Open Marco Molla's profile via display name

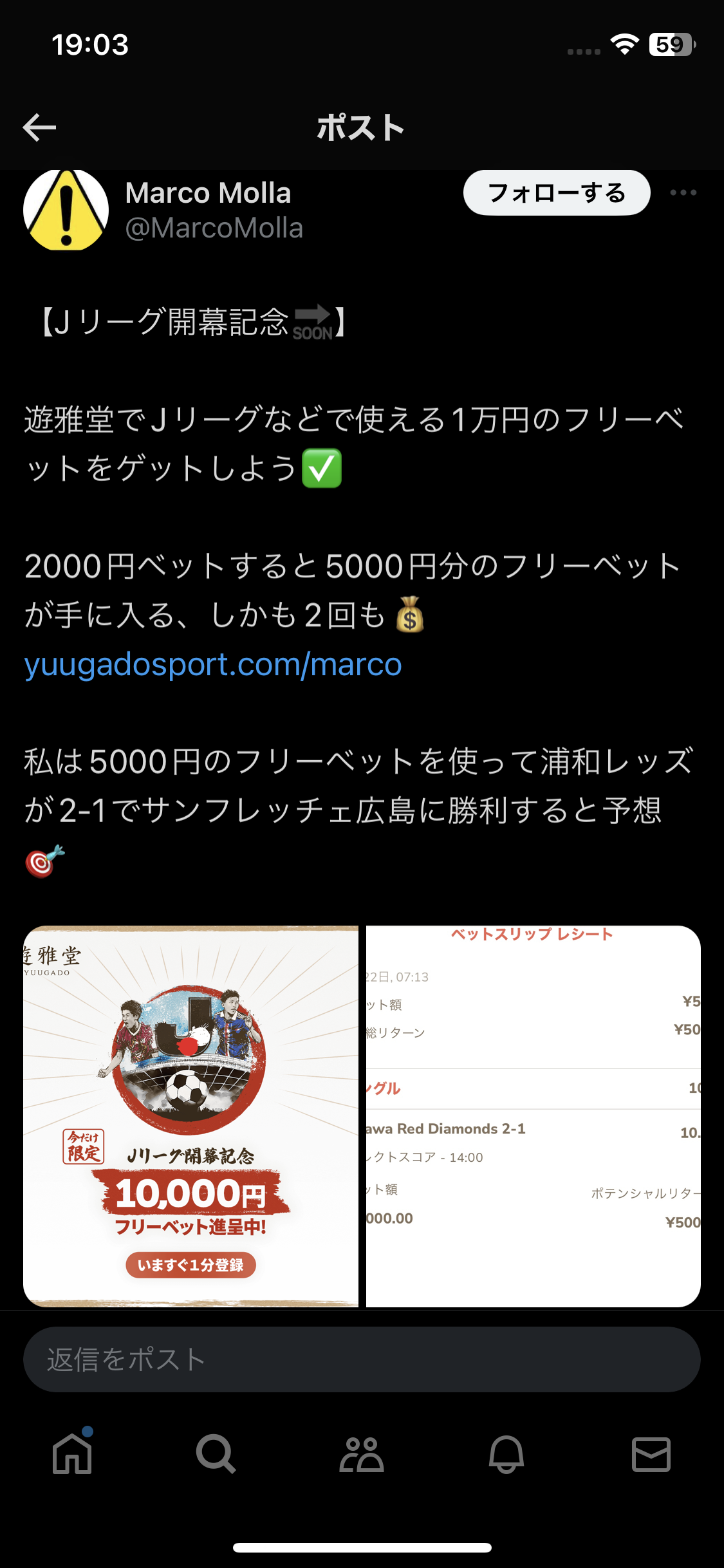pyautogui.click(x=208, y=193)
